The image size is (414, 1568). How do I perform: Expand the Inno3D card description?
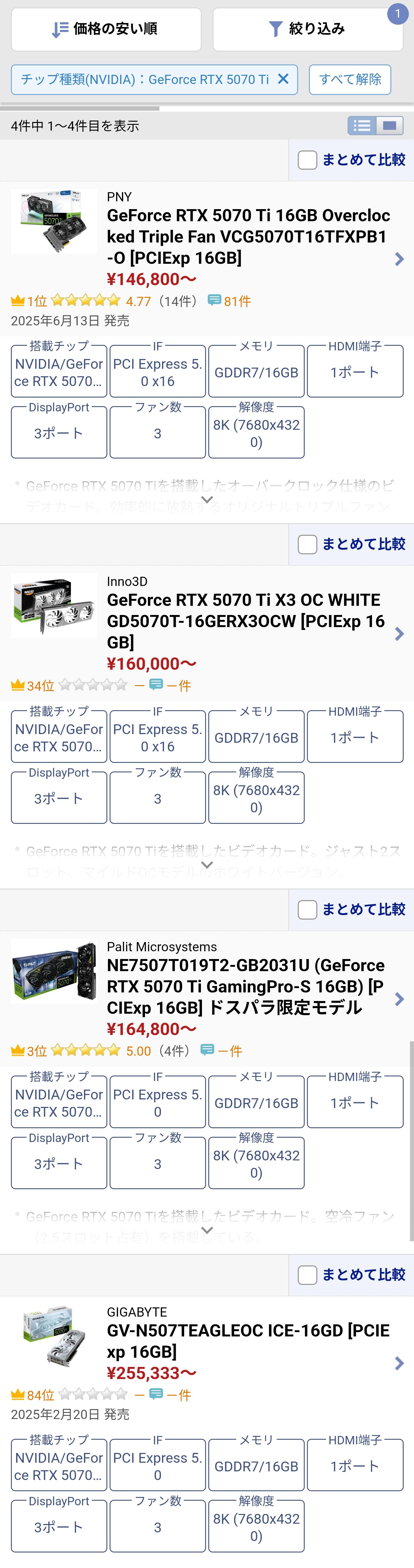[207, 865]
